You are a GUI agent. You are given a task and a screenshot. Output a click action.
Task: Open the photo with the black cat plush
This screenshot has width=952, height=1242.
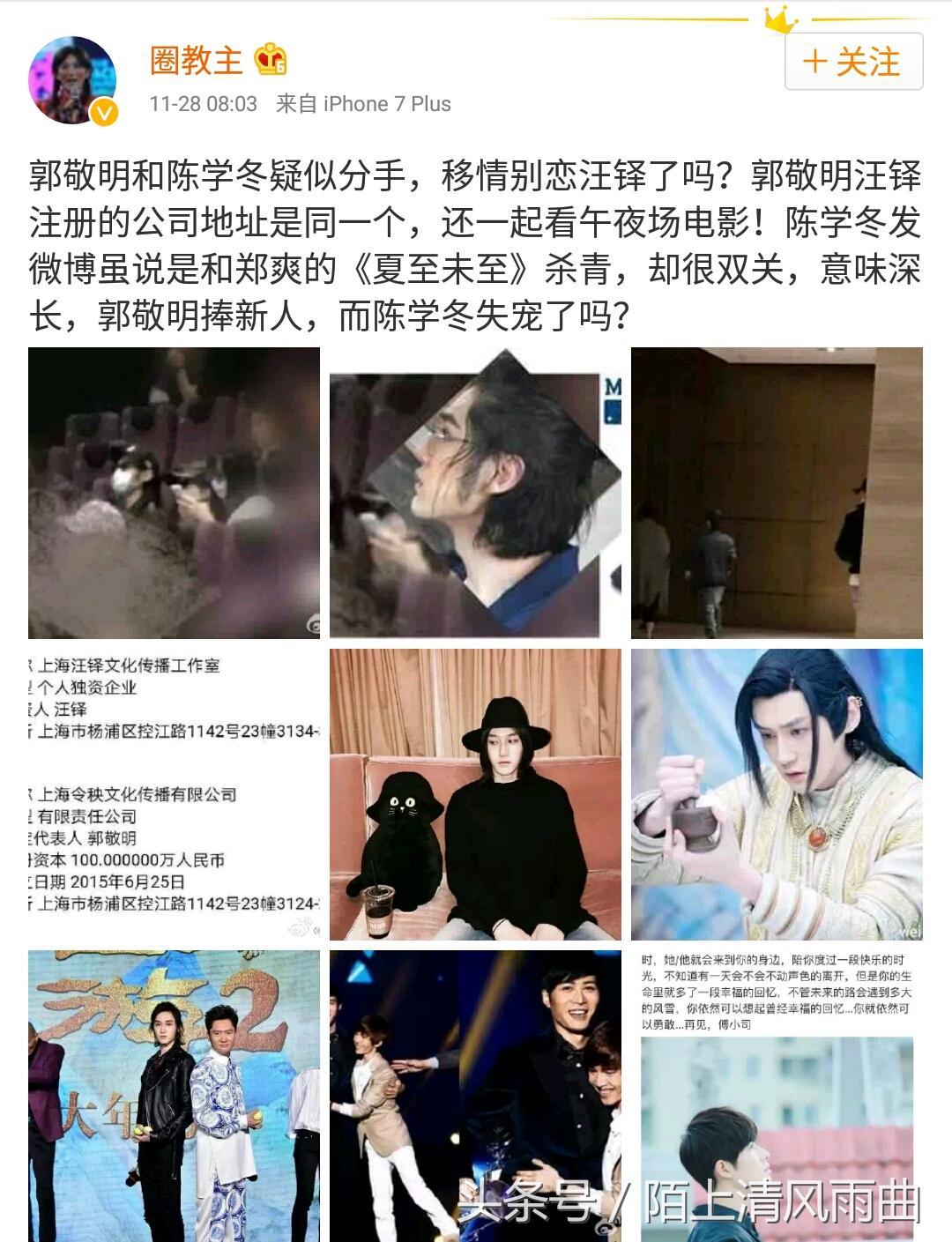(x=475, y=794)
